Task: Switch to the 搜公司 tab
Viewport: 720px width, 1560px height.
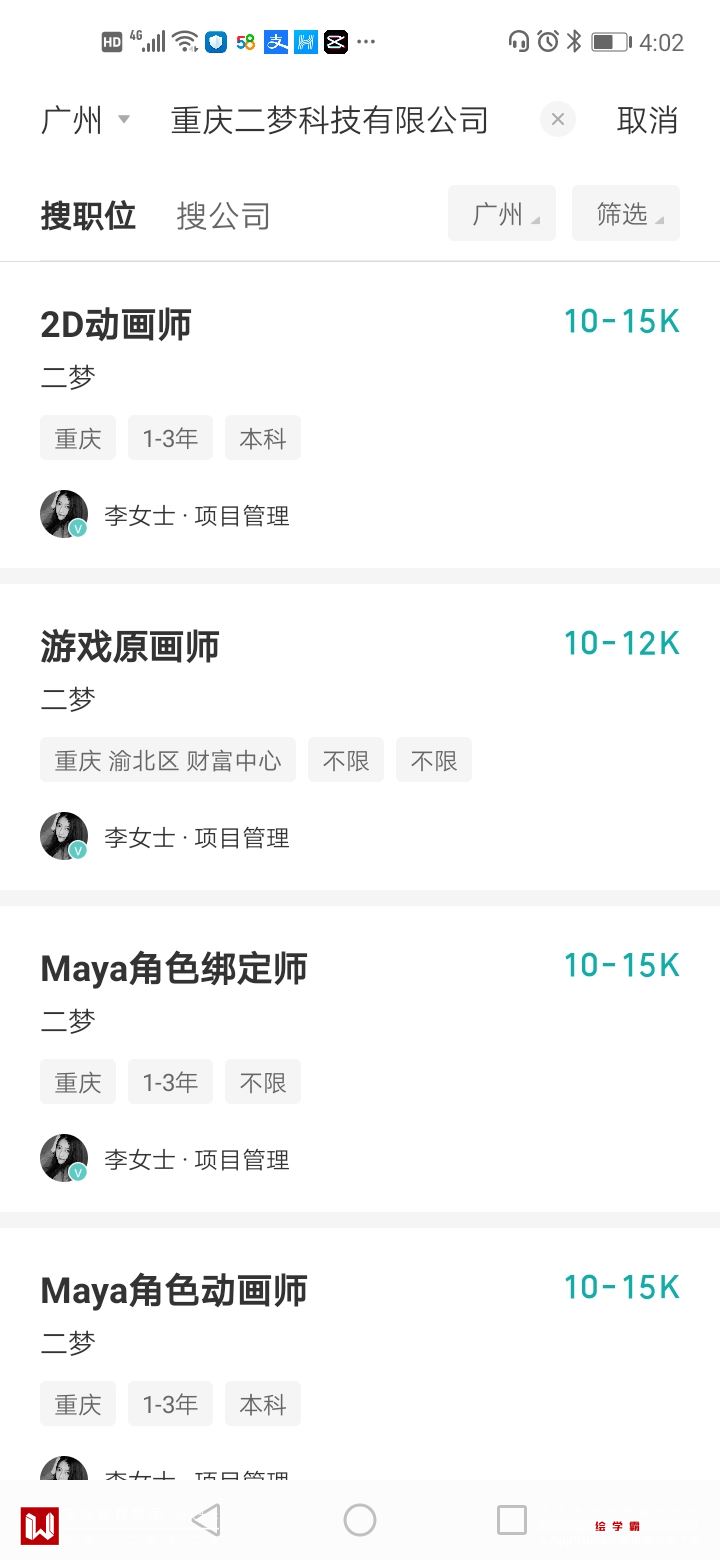Action: pyautogui.click(x=223, y=216)
